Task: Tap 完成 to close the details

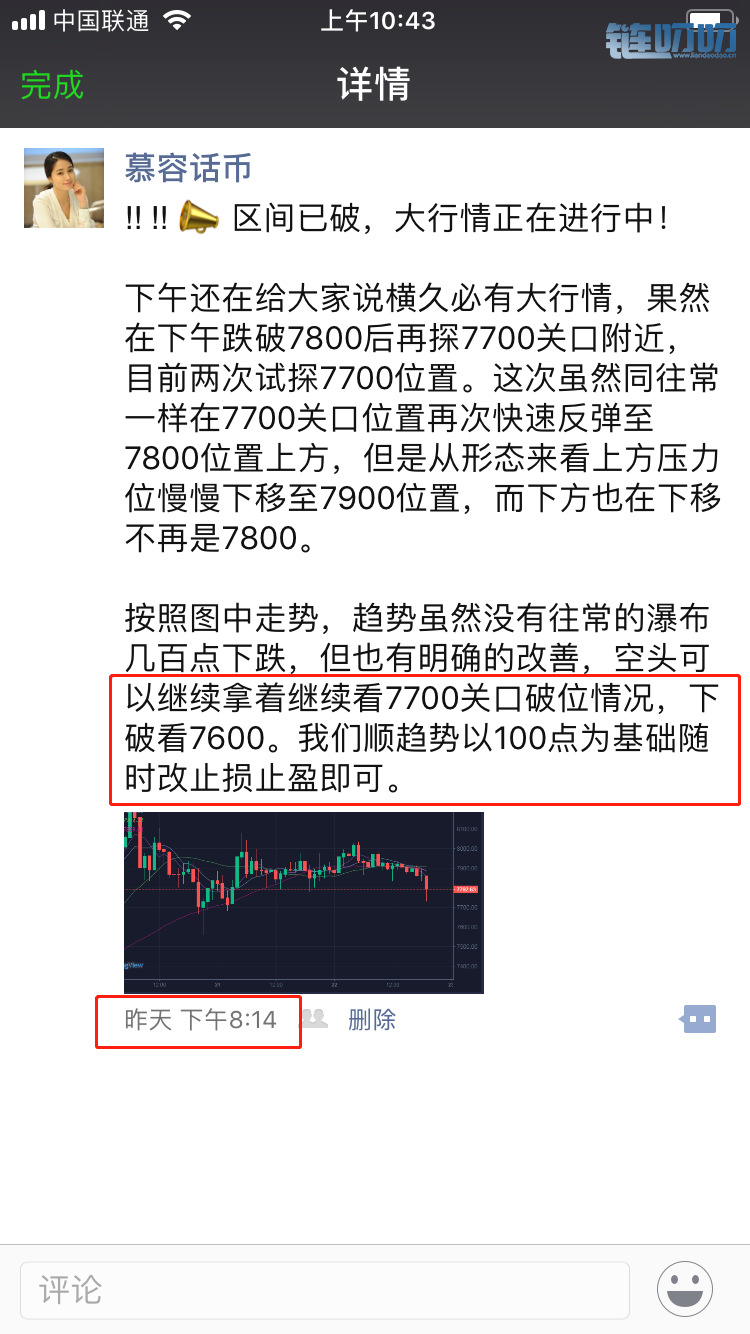Action: pyautogui.click(x=52, y=85)
